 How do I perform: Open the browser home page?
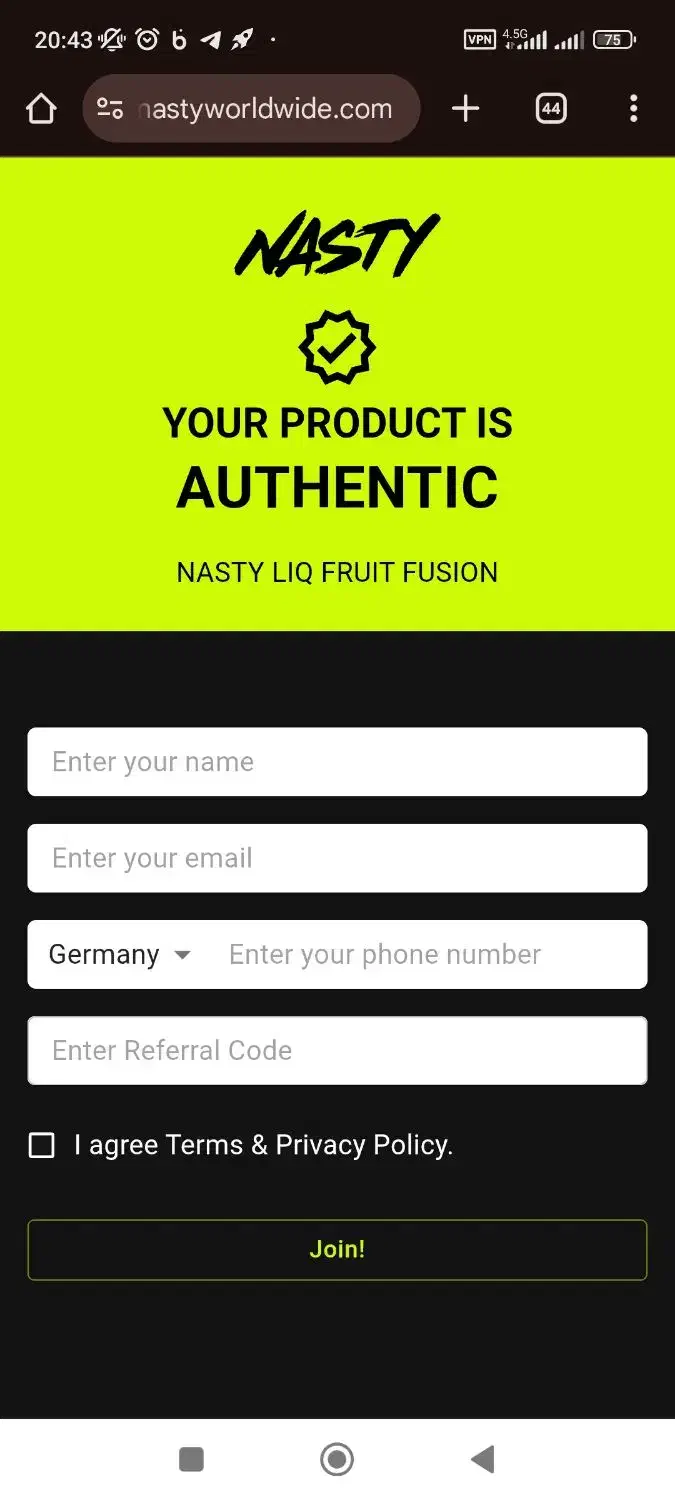[x=41, y=109]
